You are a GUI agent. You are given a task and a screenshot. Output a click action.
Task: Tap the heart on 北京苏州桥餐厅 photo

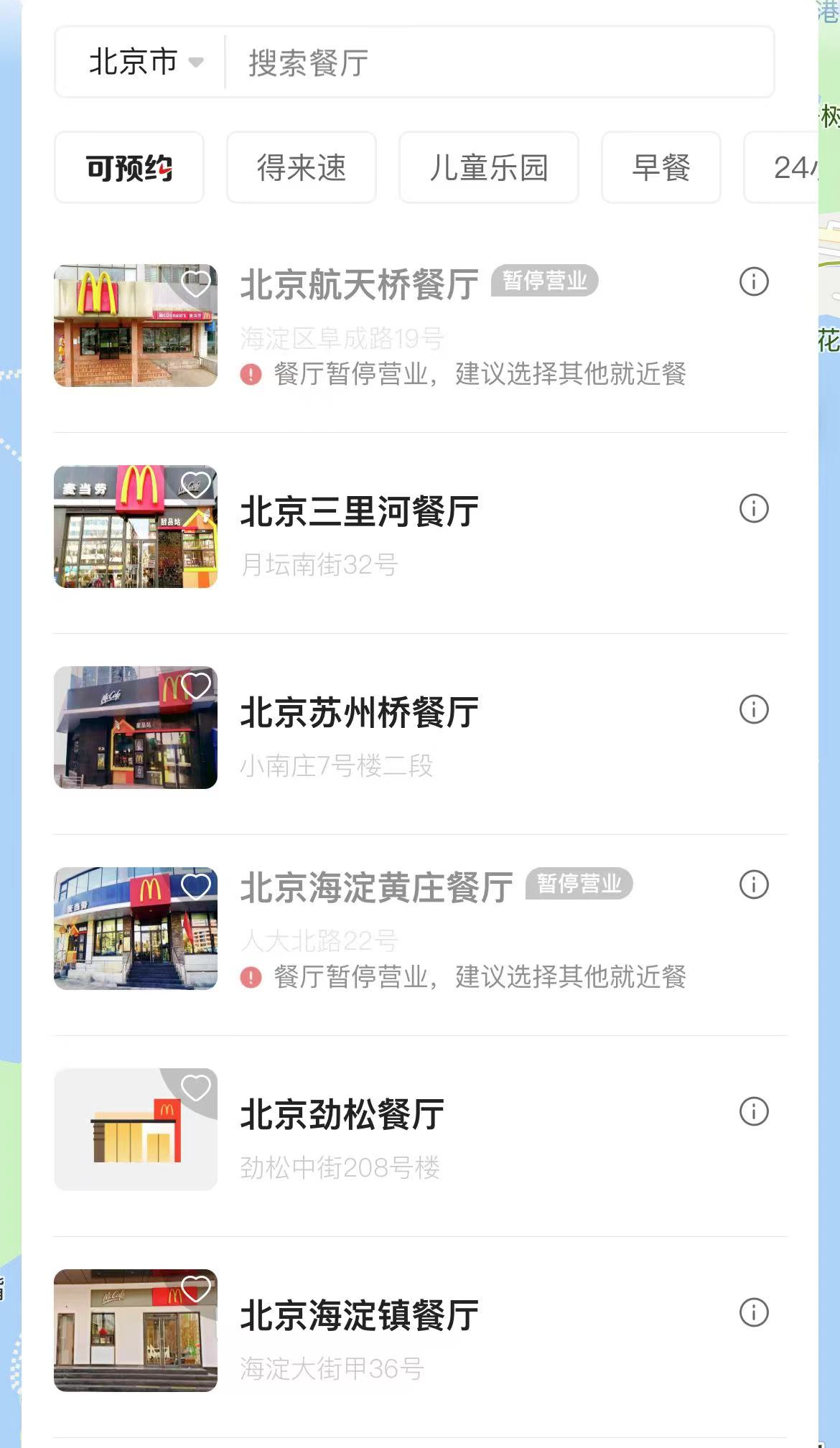click(195, 686)
